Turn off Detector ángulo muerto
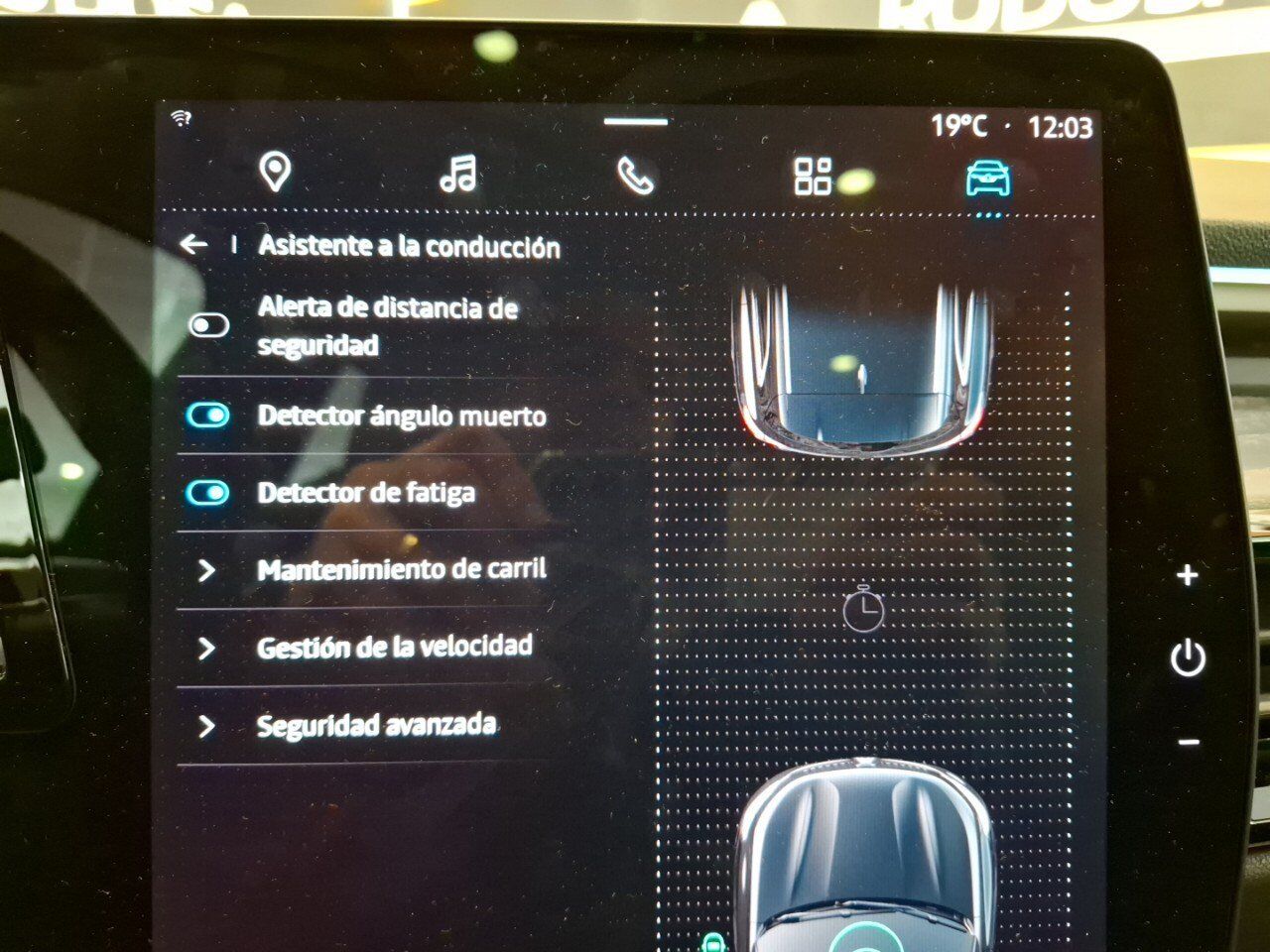 pyautogui.click(x=208, y=416)
